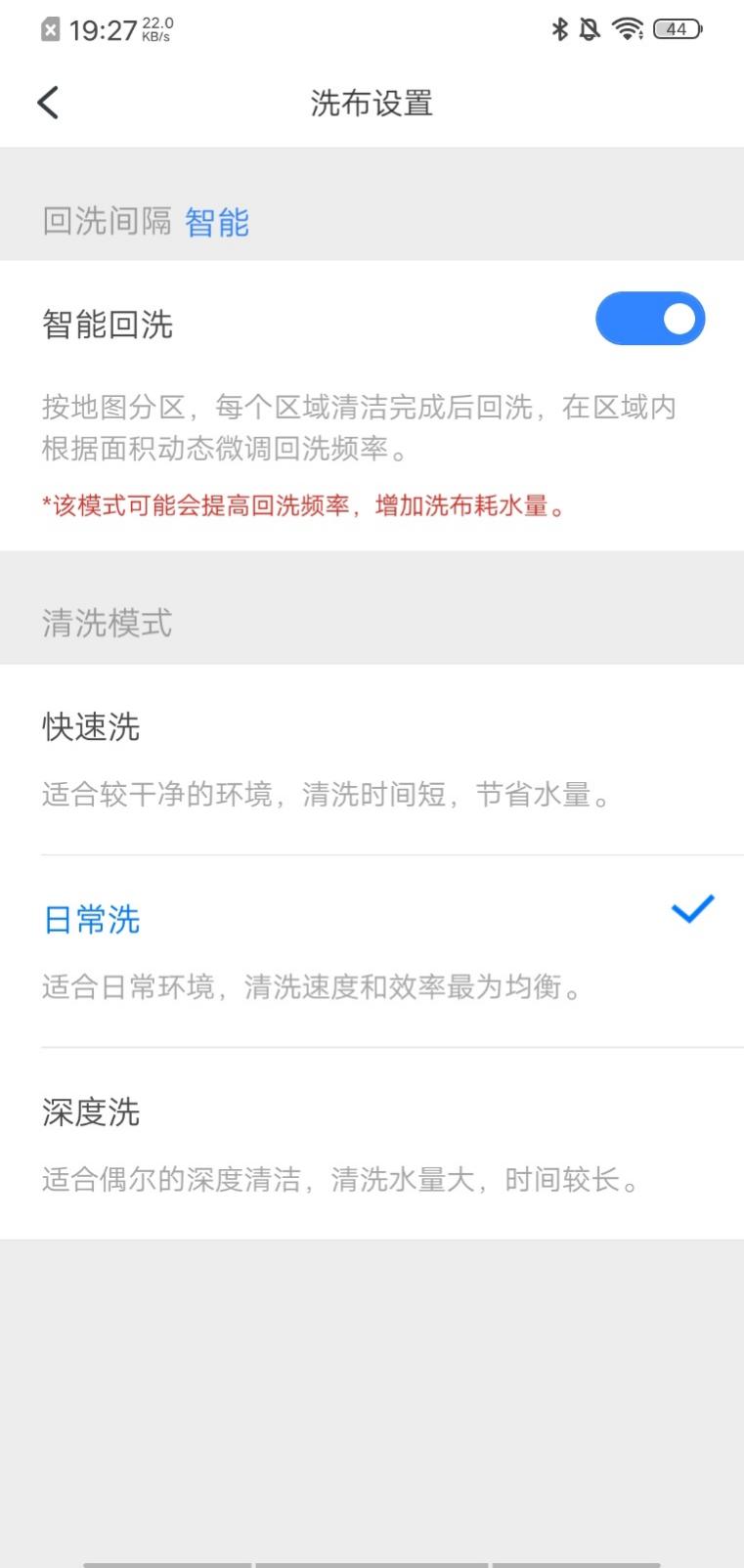Viewport: 744px width, 1568px height.
Task: Tap the 智能回洗 label text
Action: point(108,324)
